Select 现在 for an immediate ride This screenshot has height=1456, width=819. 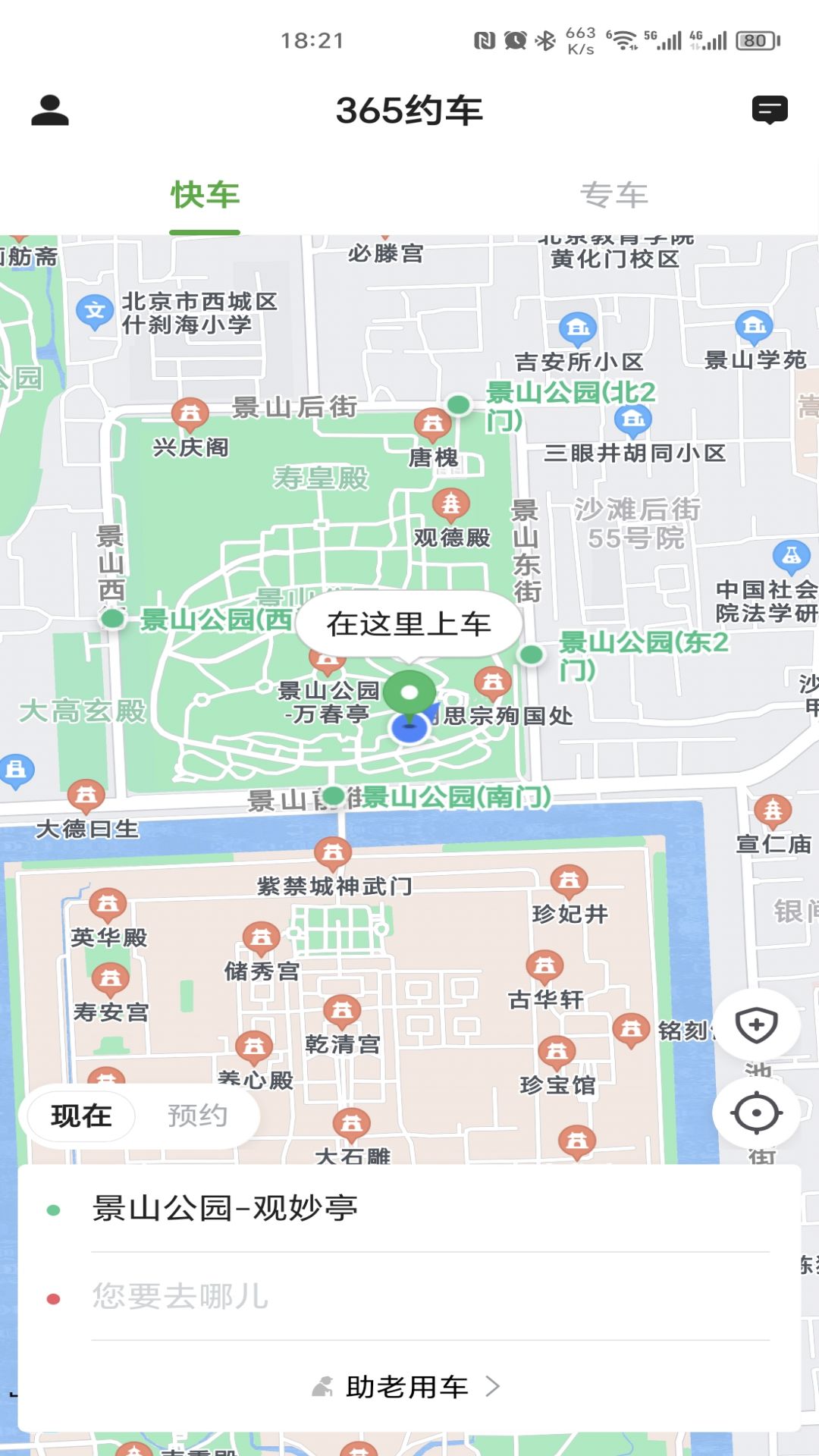[80, 1116]
